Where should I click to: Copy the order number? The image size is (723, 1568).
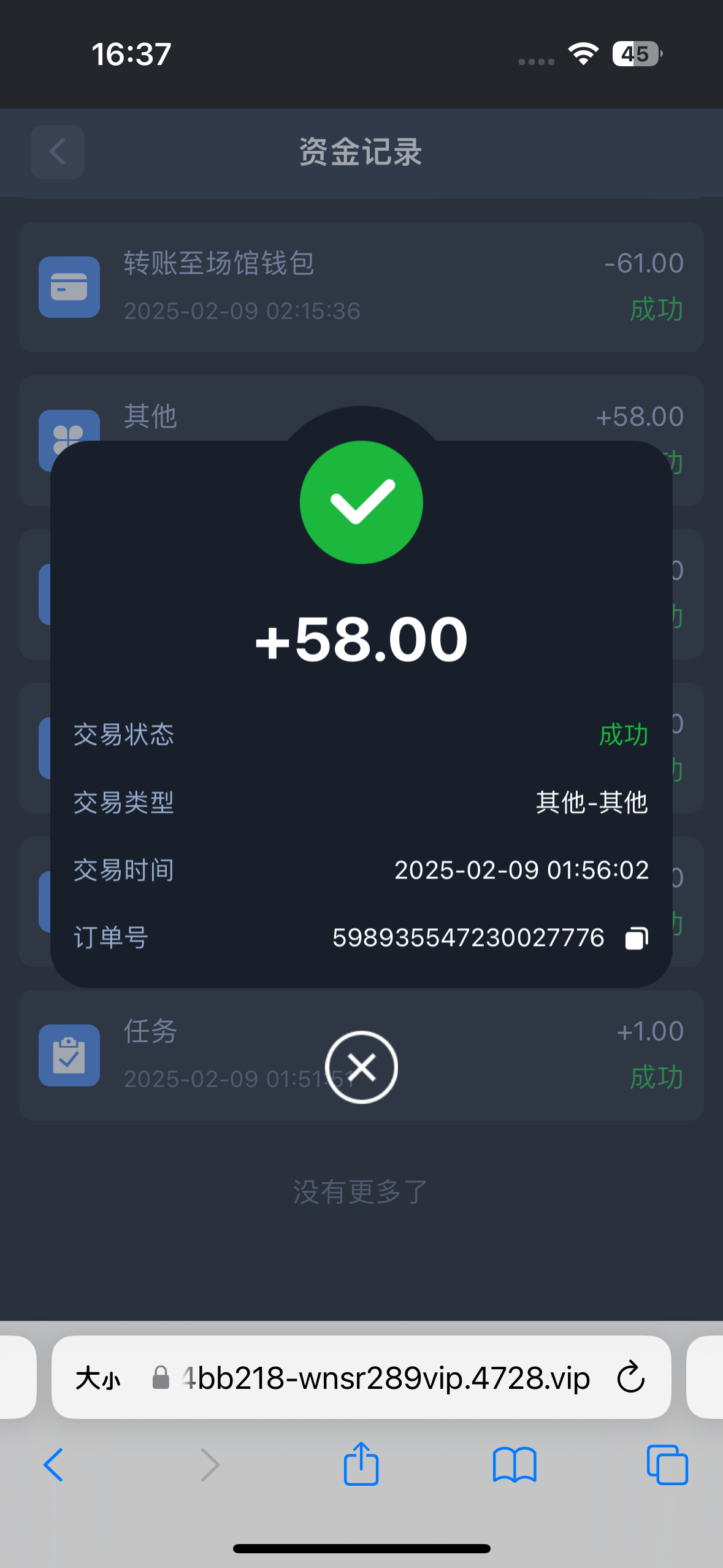tap(637, 938)
